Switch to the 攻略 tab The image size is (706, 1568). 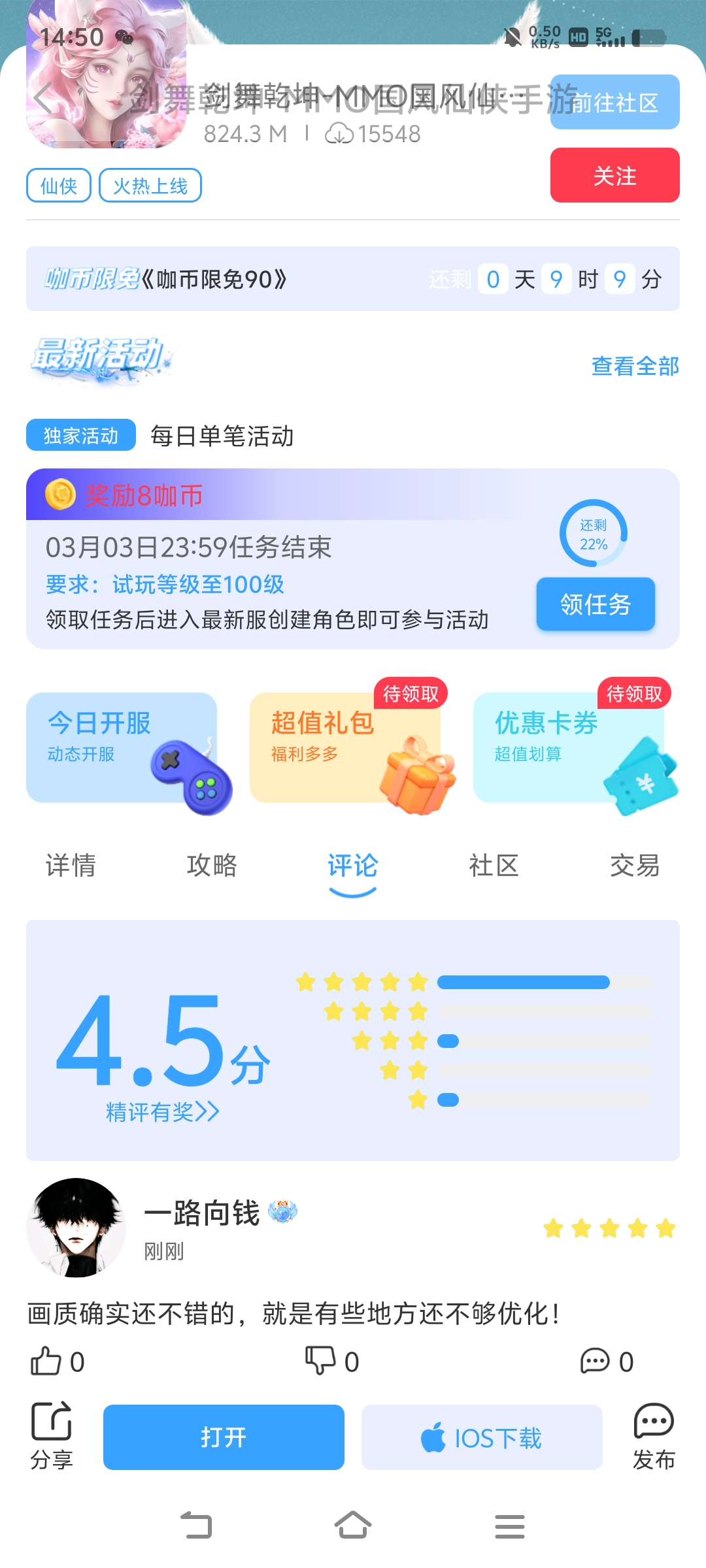pyautogui.click(x=212, y=866)
